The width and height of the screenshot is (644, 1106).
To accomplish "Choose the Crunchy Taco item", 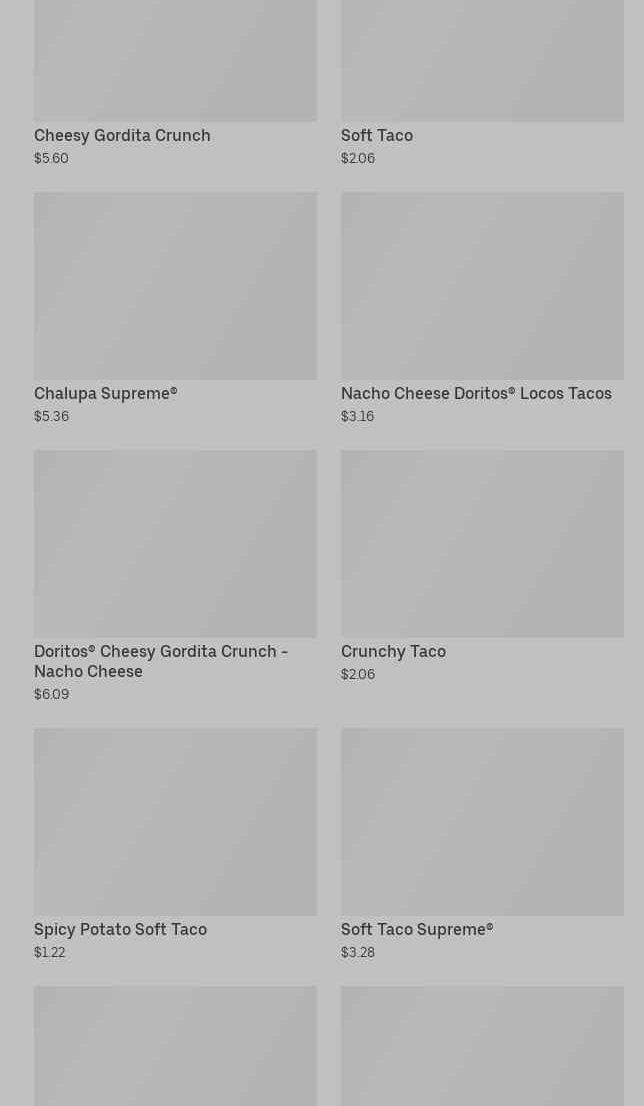I will (x=482, y=566).
